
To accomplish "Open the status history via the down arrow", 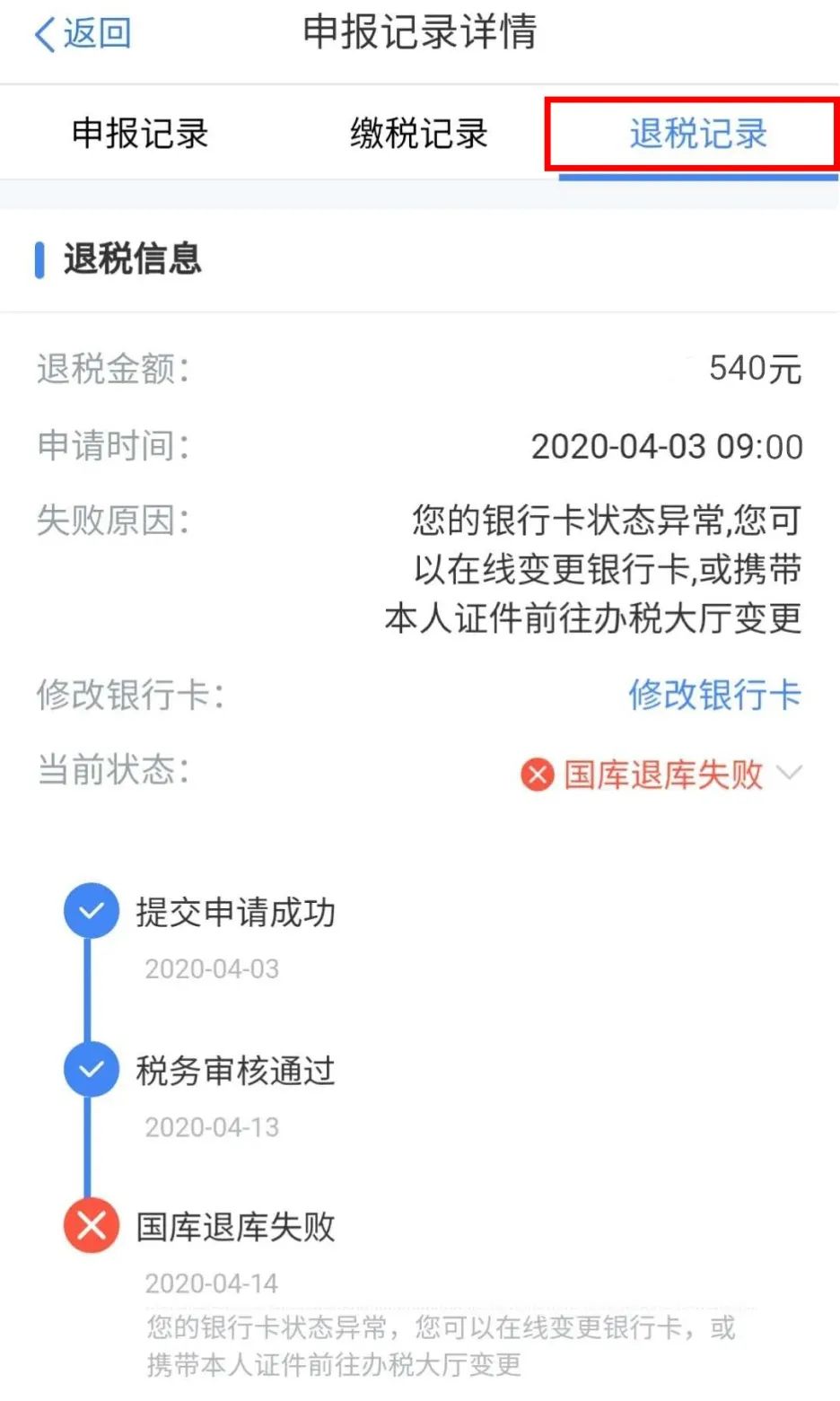I will coord(790,774).
